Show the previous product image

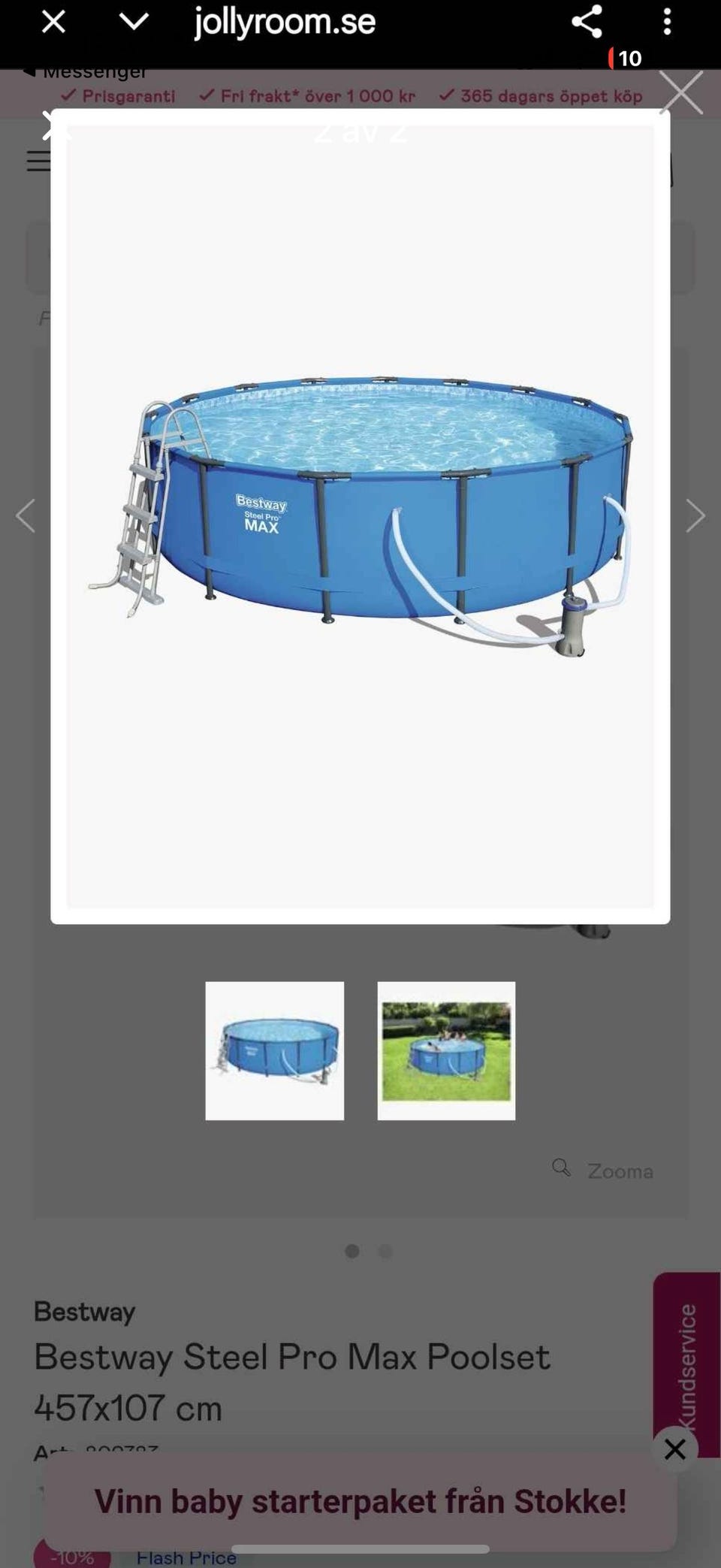click(26, 515)
